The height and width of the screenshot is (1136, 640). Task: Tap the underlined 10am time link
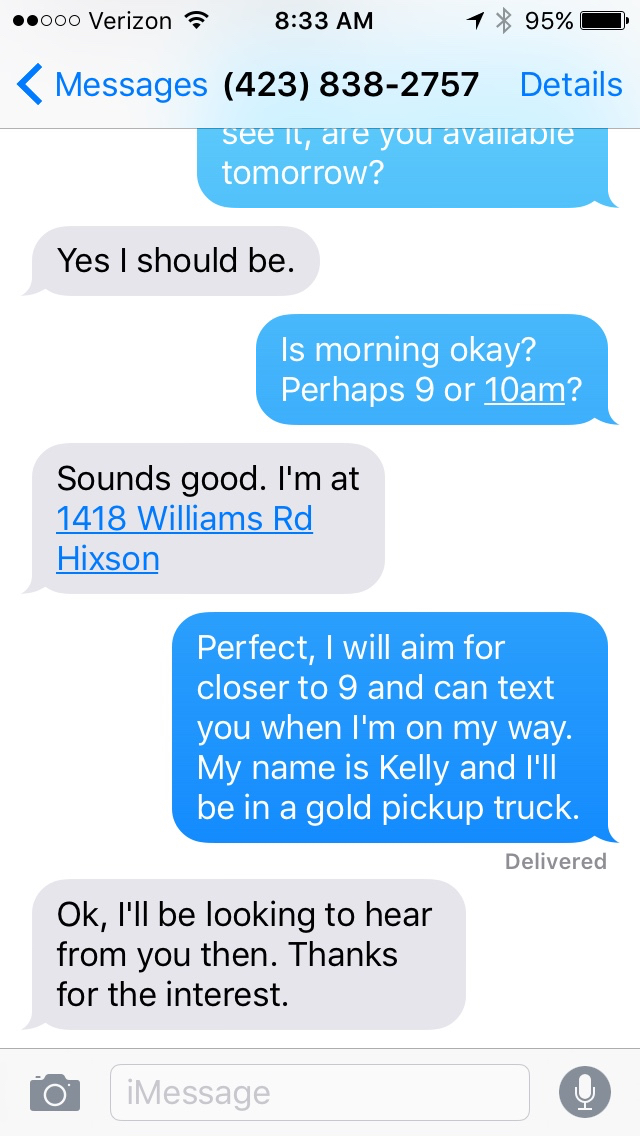[x=524, y=390]
